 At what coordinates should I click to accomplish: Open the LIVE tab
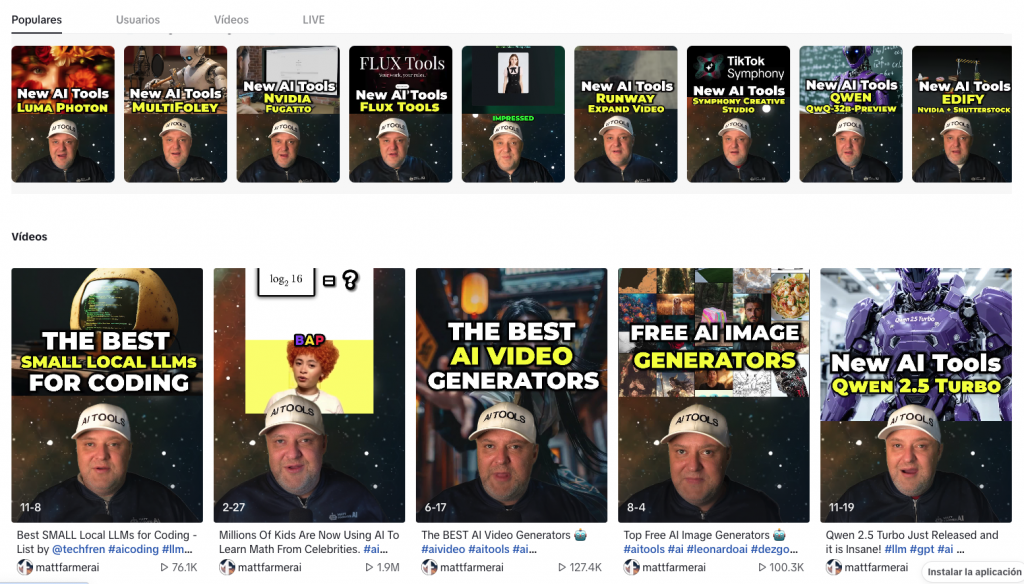pyautogui.click(x=313, y=20)
